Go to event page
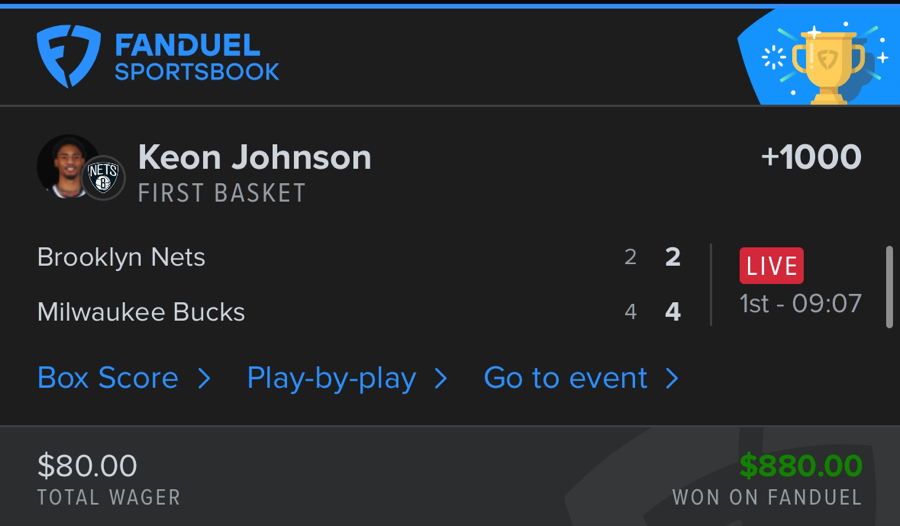 tap(580, 378)
